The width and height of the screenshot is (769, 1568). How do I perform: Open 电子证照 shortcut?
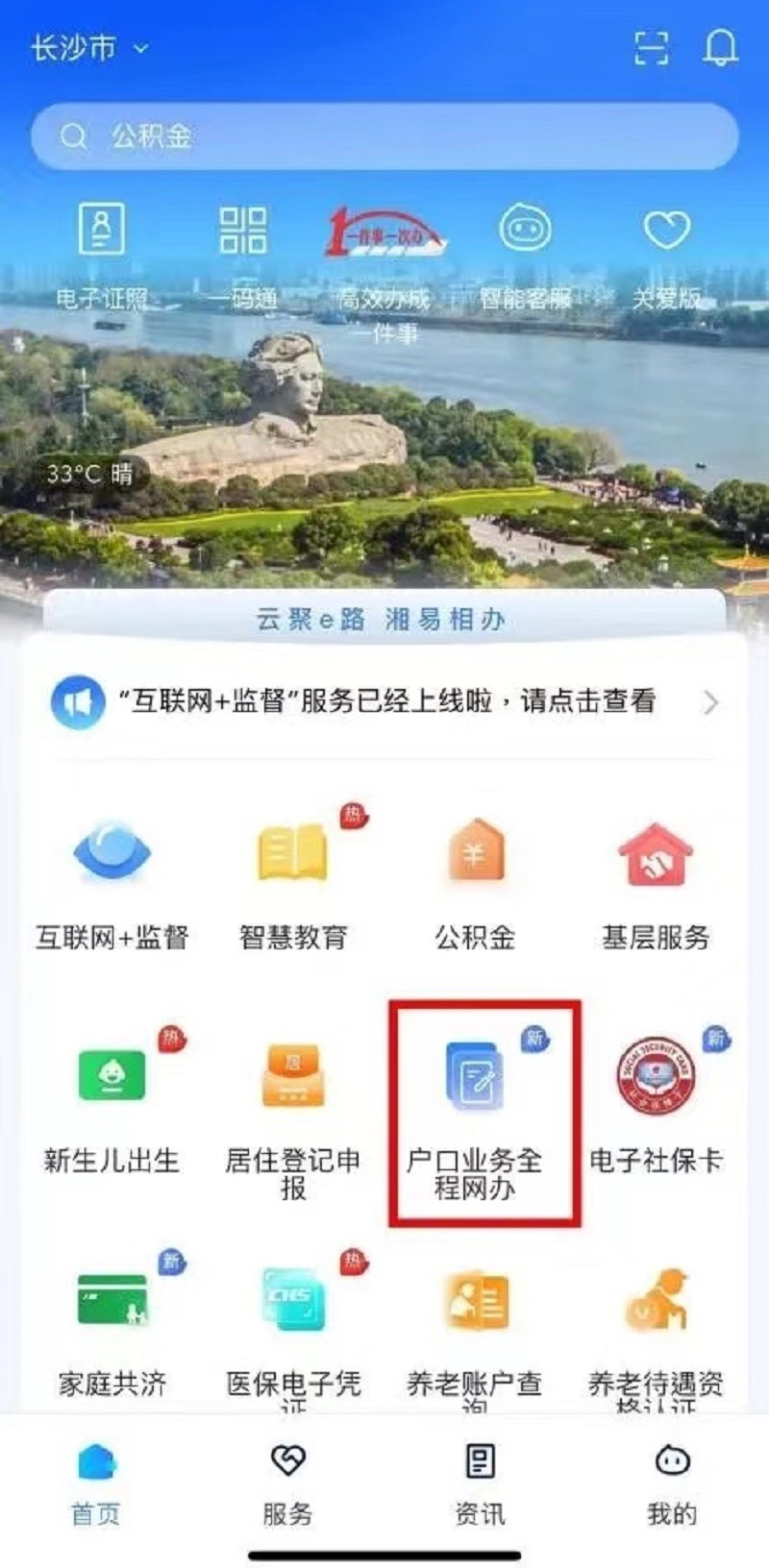101,255
